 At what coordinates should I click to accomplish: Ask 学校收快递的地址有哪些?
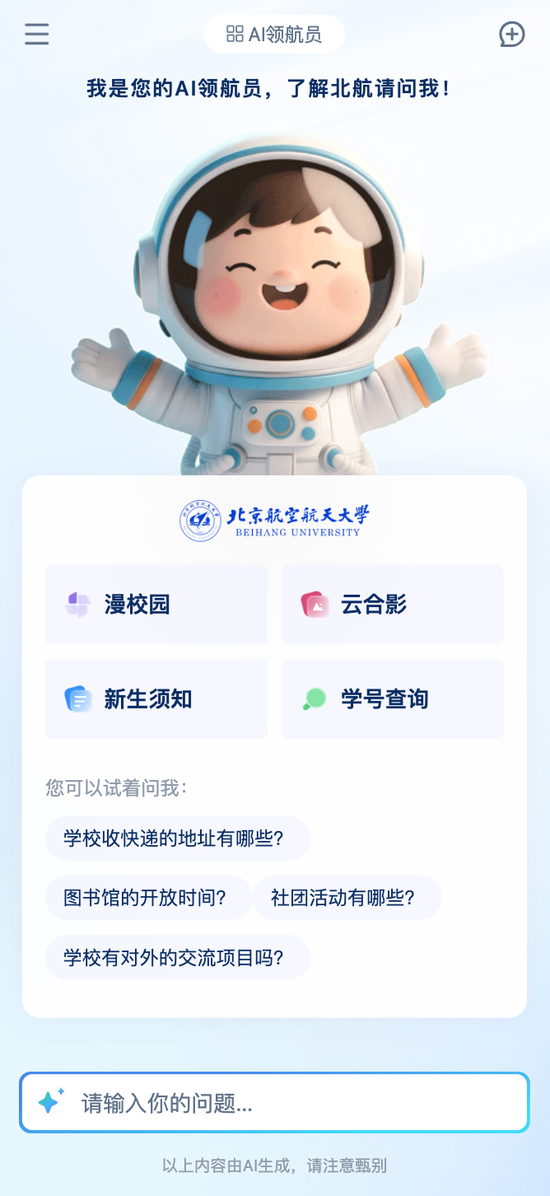pos(178,838)
